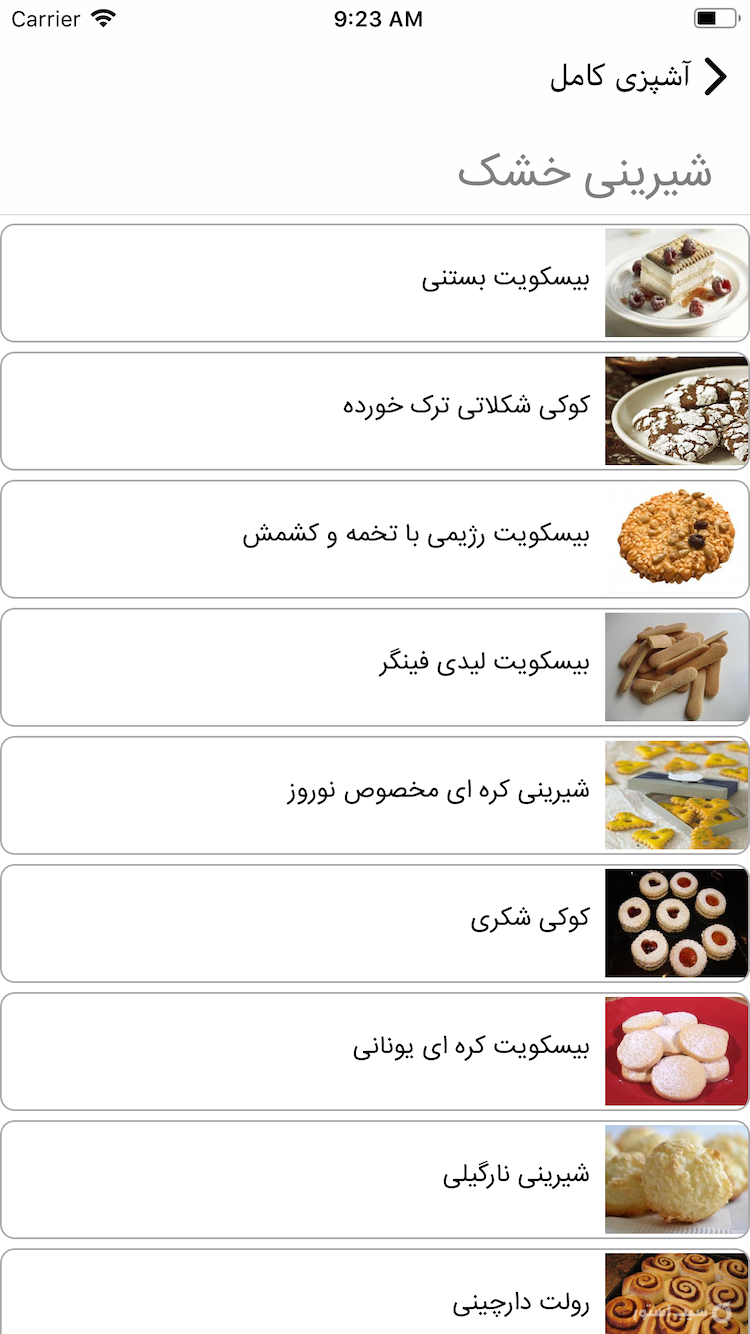The image size is (750, 1334).
Task: Click the chocolate crinkle cookies photo
Action: [675, 411]
